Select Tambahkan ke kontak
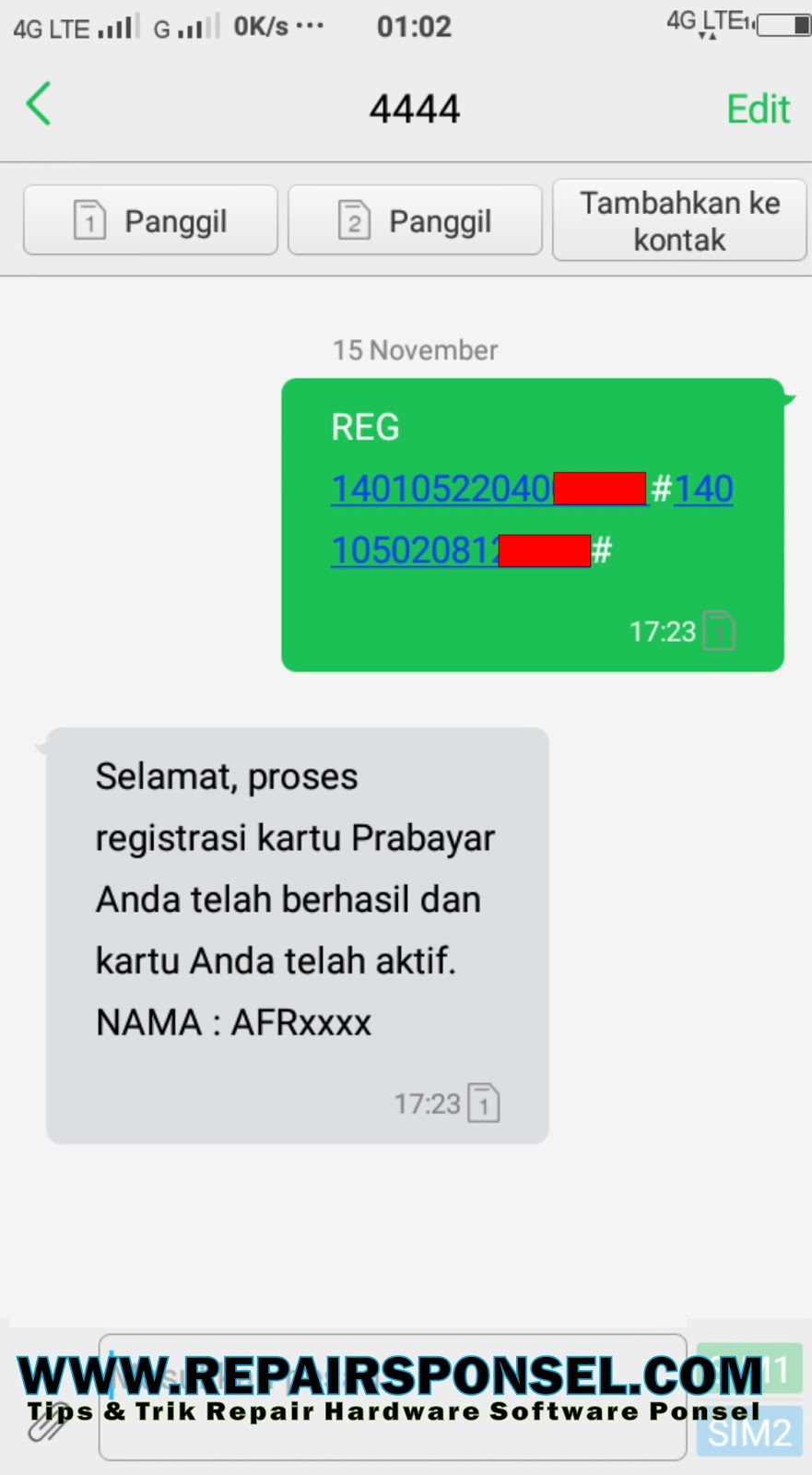This screenshot has height=1475, width=812. click(679, 220)
